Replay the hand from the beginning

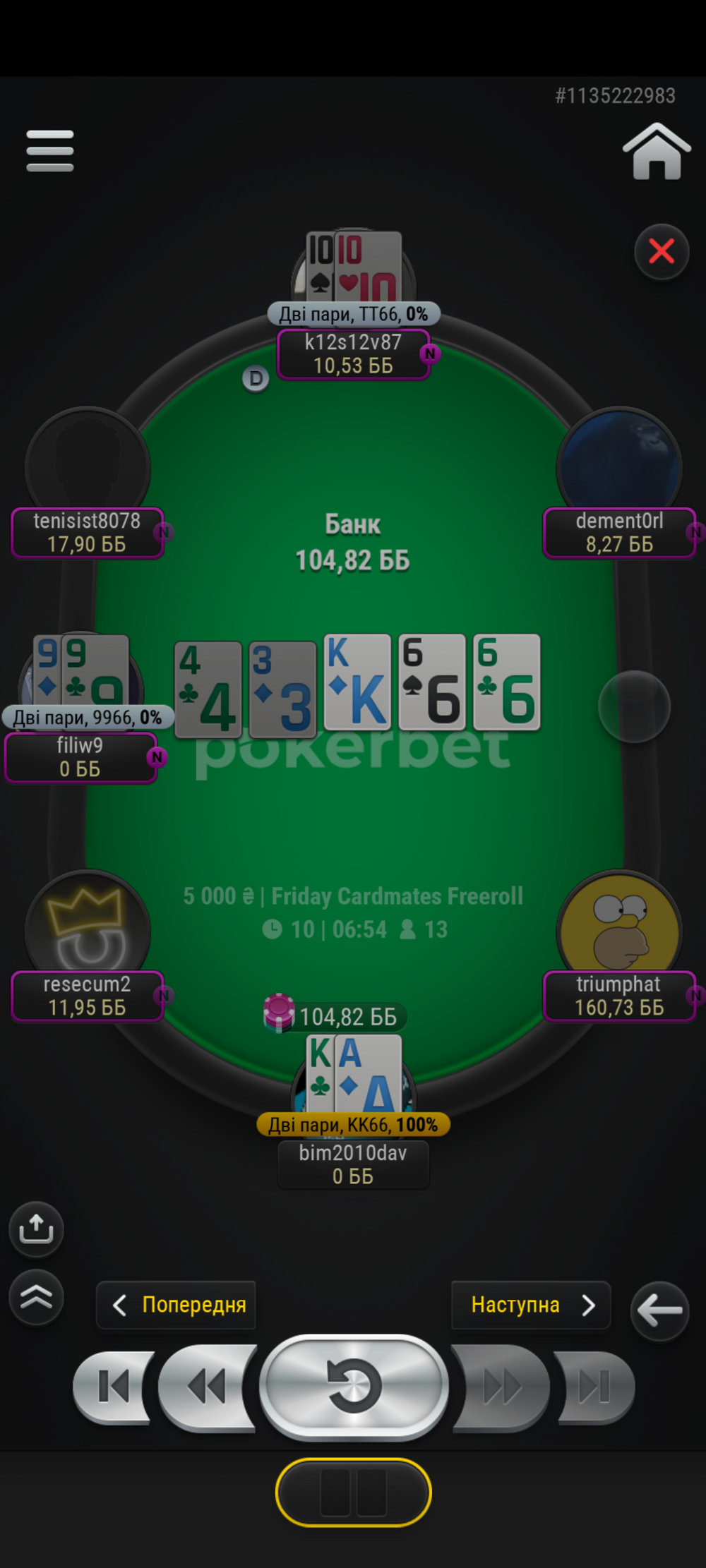point(354,1387)
